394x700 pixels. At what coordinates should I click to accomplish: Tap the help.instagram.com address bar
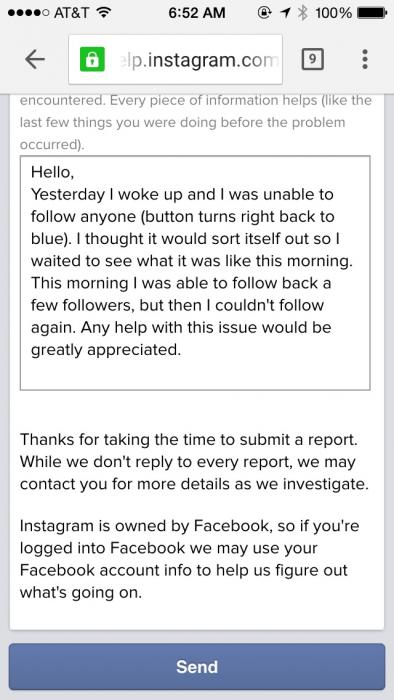click(x=175, y=59)
